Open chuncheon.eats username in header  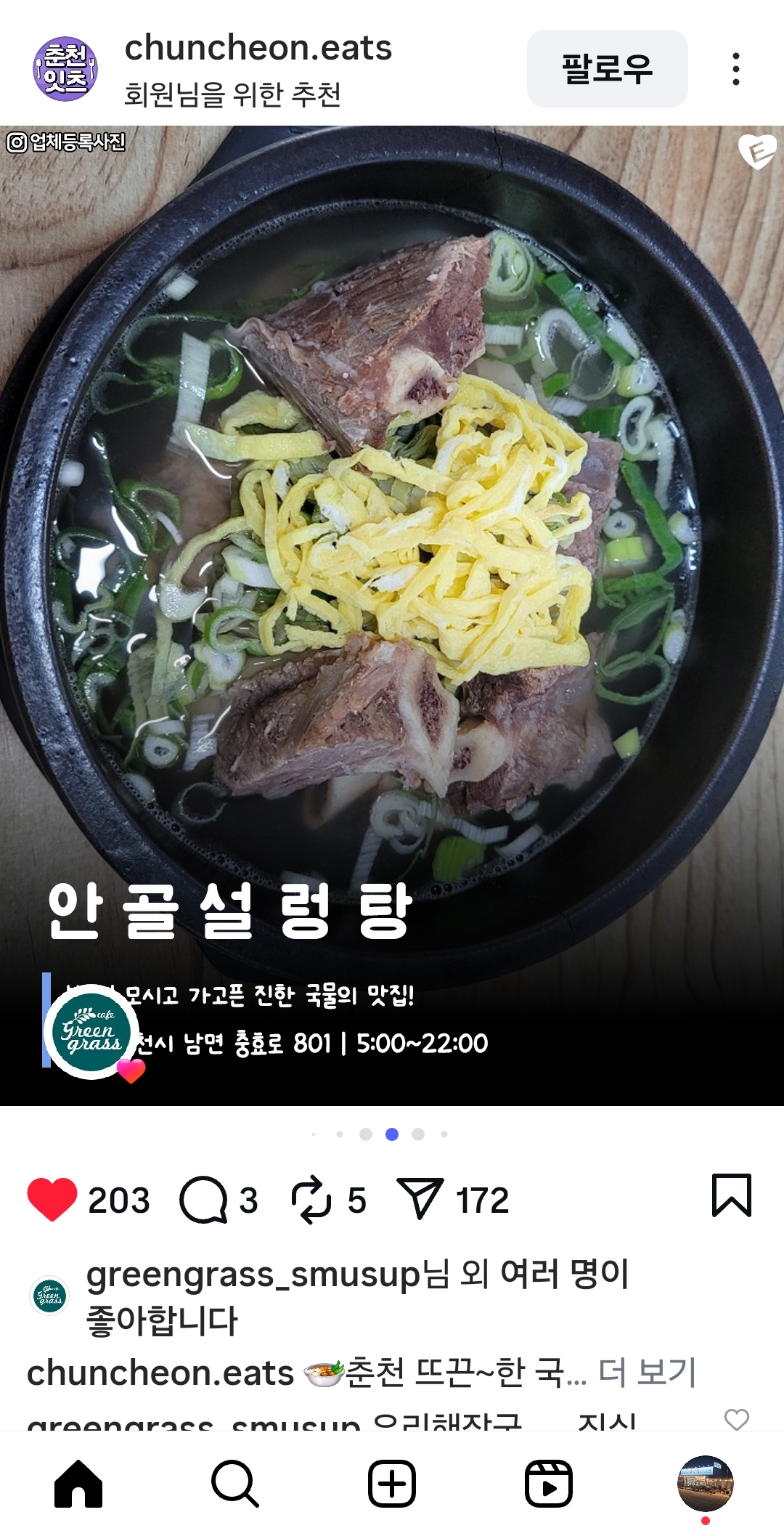click(258, 48)
